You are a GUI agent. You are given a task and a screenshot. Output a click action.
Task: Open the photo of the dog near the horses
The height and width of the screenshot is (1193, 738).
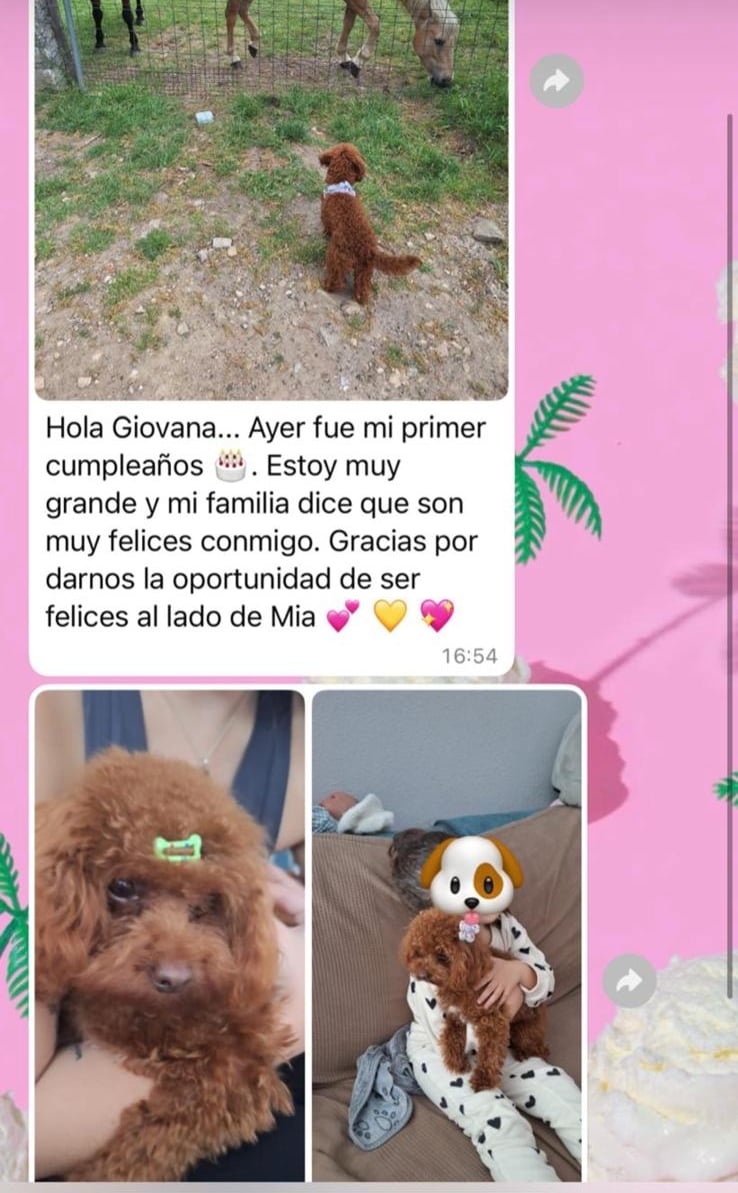tap(271, 200)
